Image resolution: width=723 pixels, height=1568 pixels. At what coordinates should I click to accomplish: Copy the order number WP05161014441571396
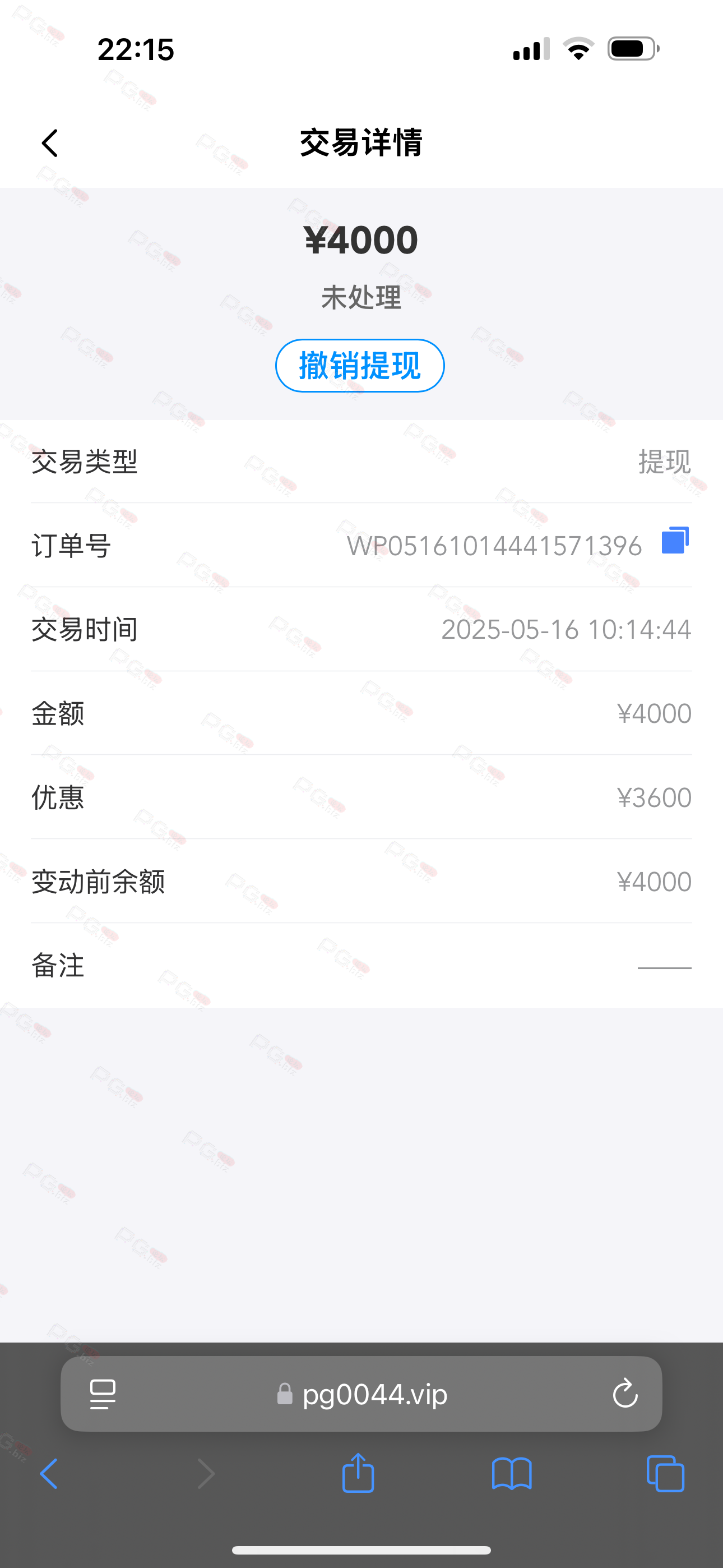[x=675, y=541]
